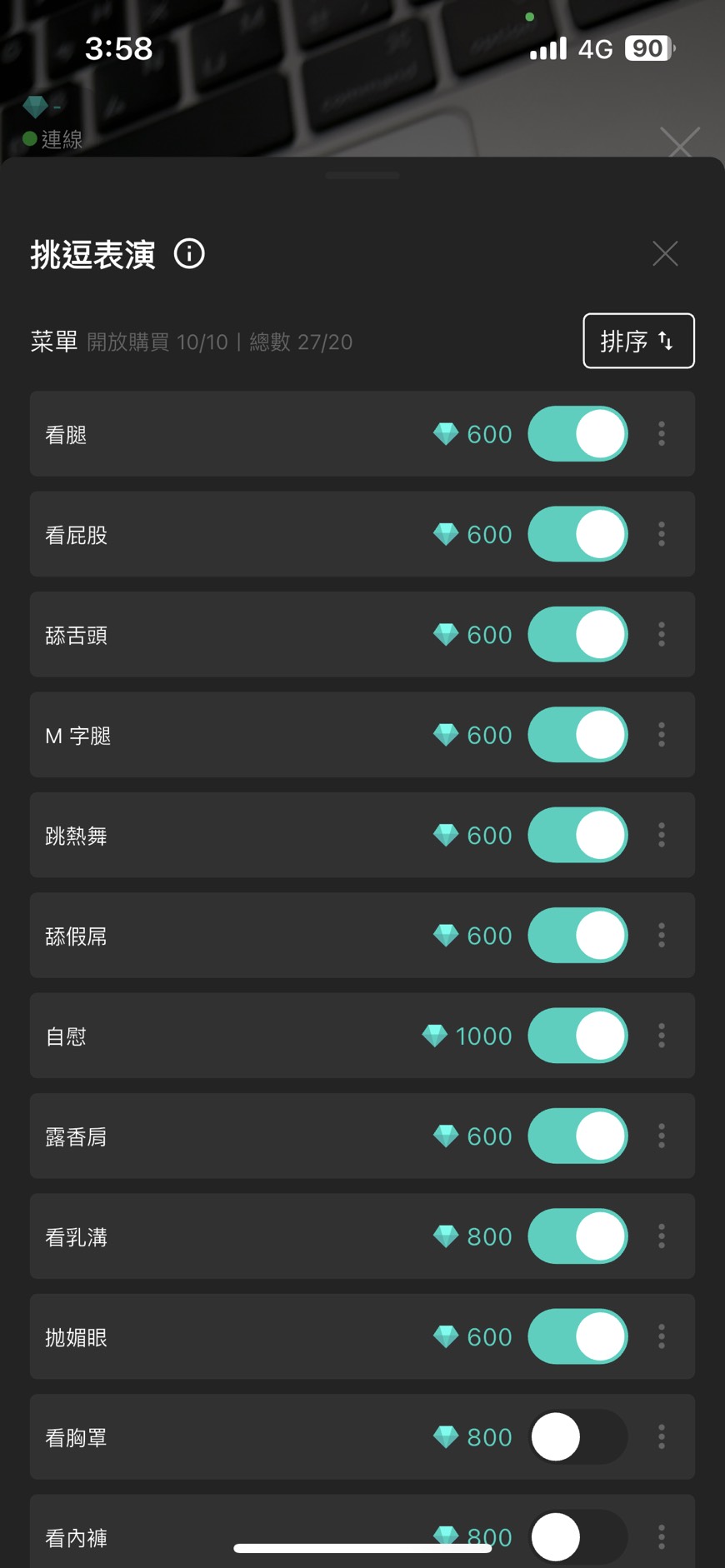Open more options for 舔舌頭

[662, 635]
